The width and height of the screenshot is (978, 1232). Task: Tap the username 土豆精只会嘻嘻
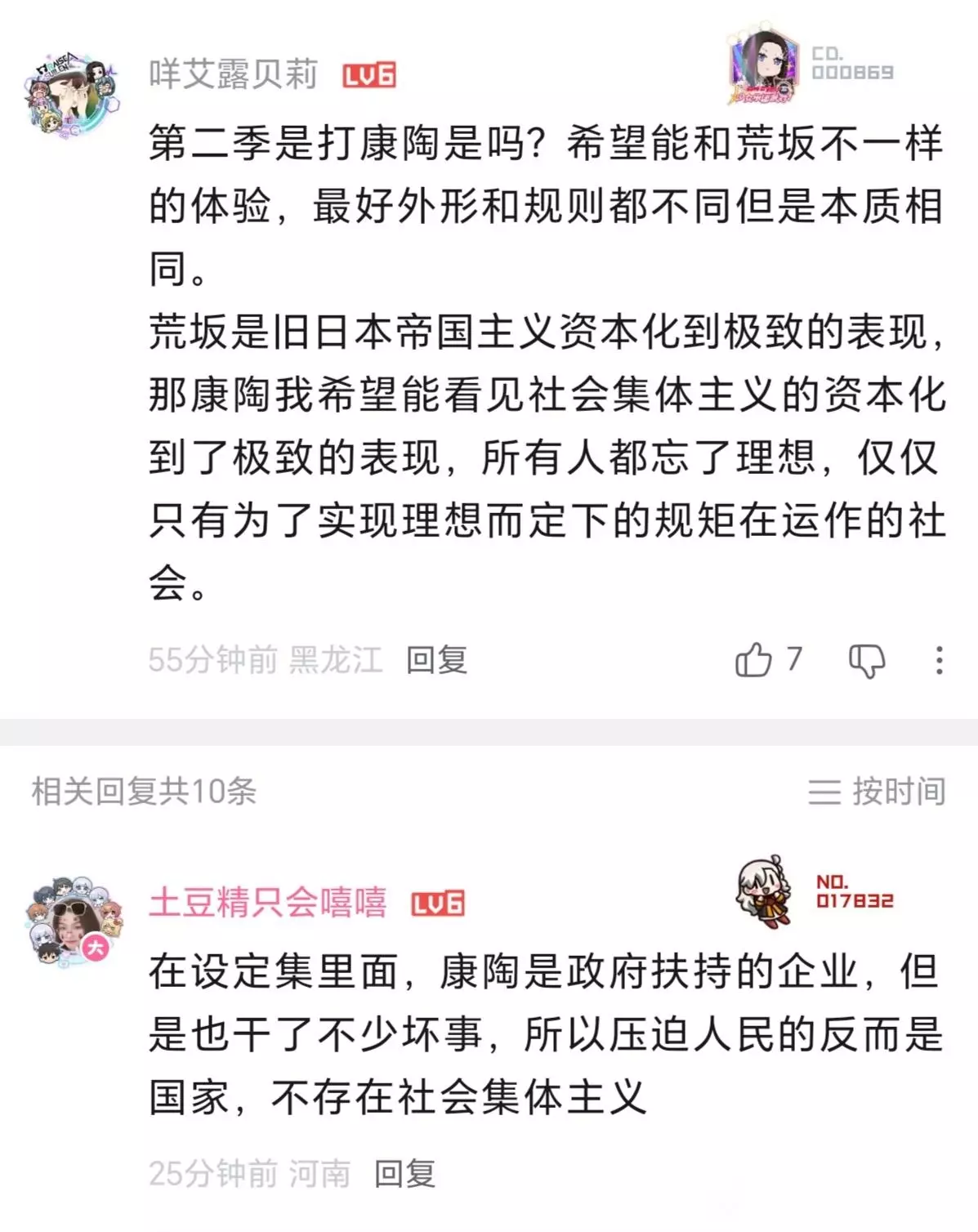tap(268, 903)
